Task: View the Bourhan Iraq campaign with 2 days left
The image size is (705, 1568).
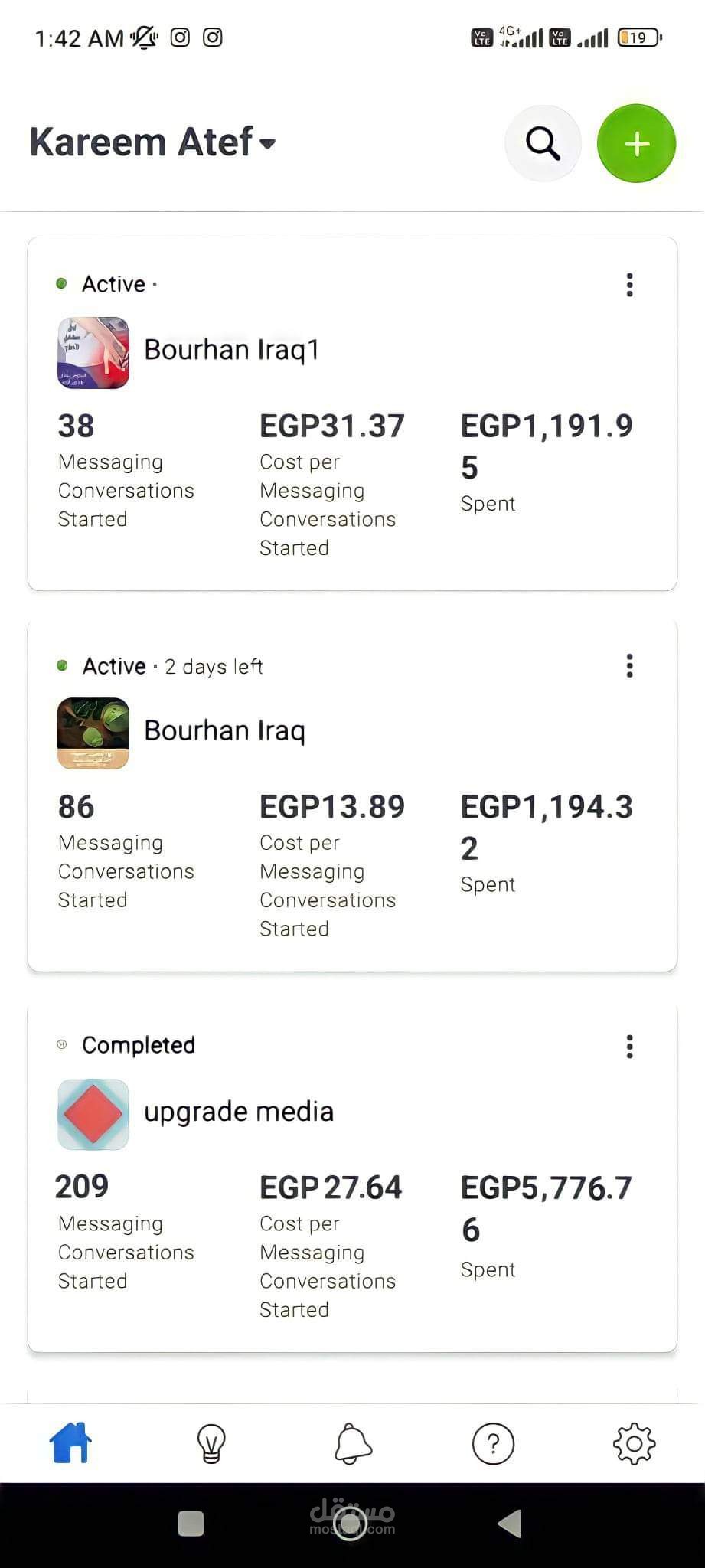Action: [x=224, y=731]
